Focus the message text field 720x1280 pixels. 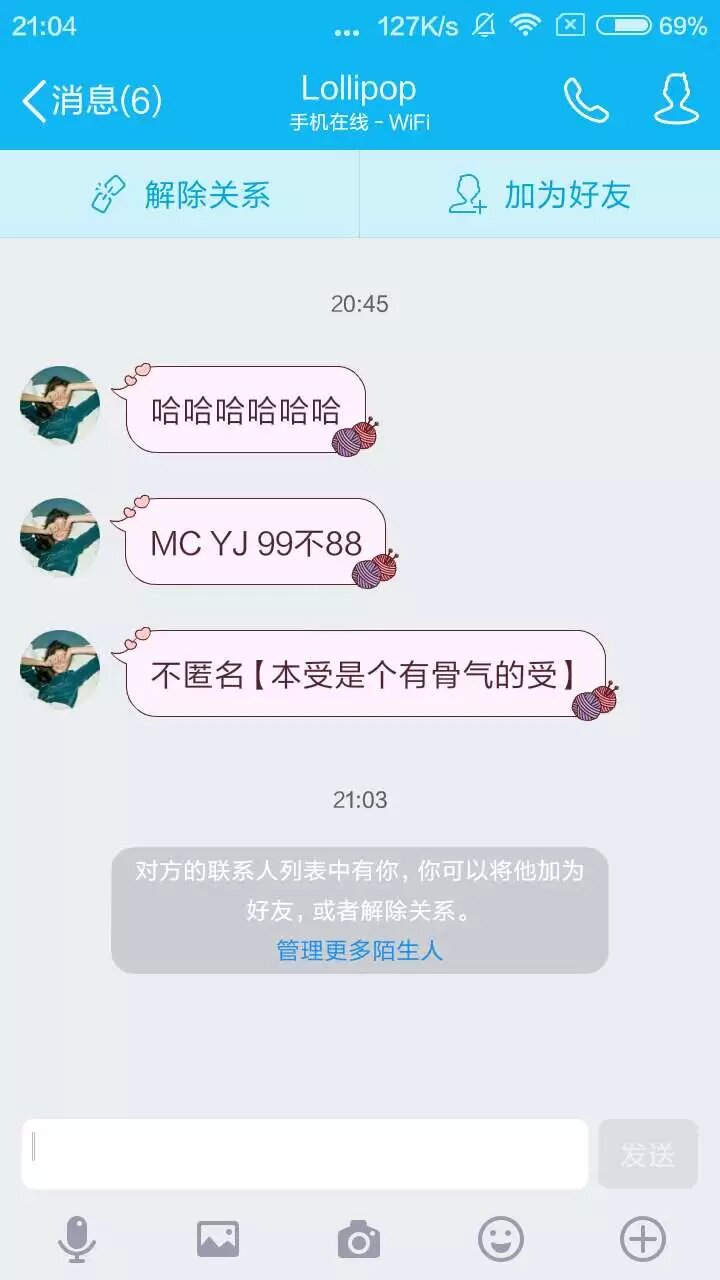tap(305, 1154)
